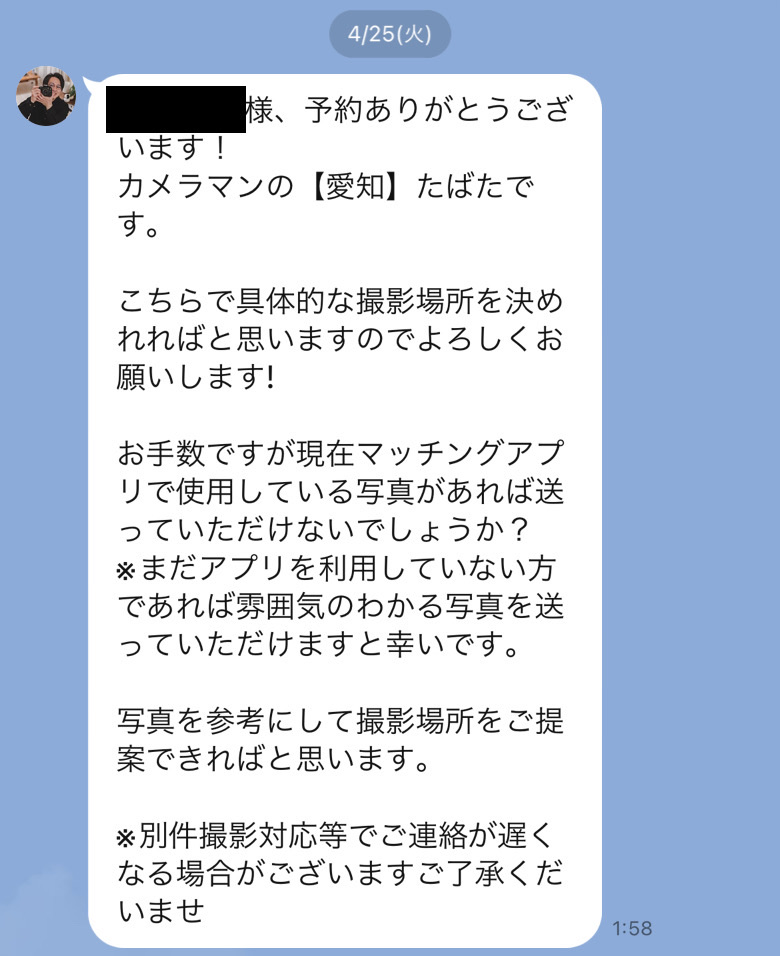Open the sender's profile photo avatar

click(45, 96)
